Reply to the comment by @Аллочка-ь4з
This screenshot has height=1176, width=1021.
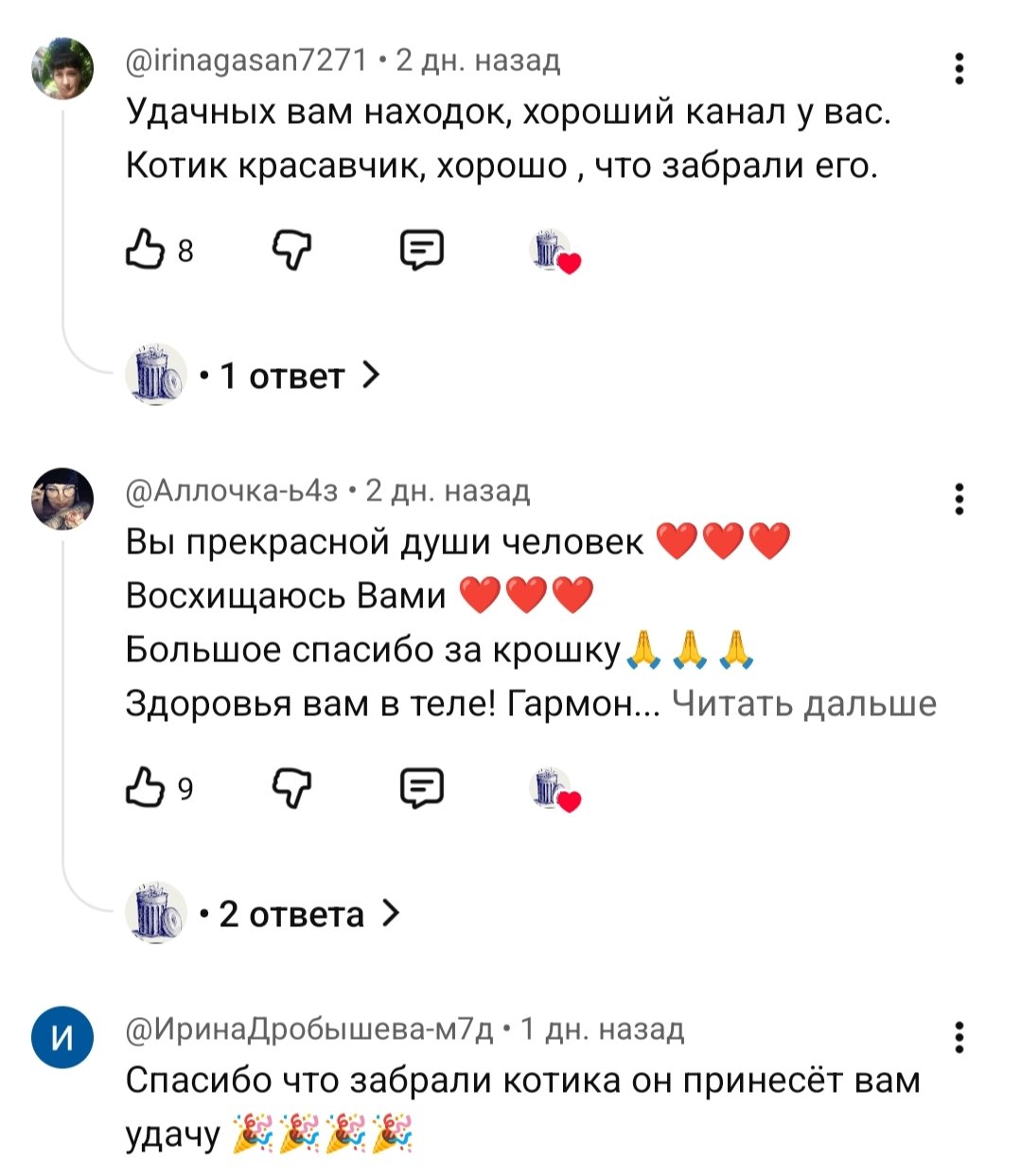[422, 788]
